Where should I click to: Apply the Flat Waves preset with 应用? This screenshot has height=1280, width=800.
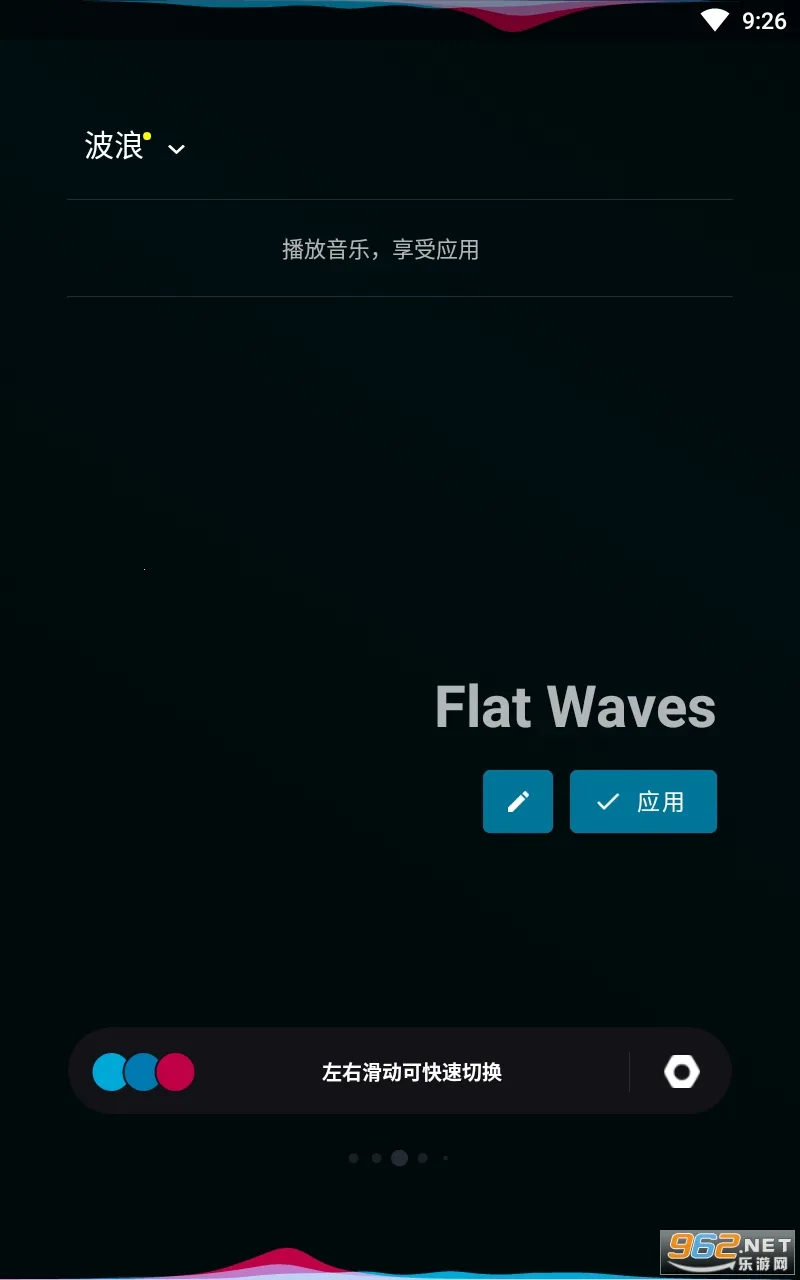[643, 802]
